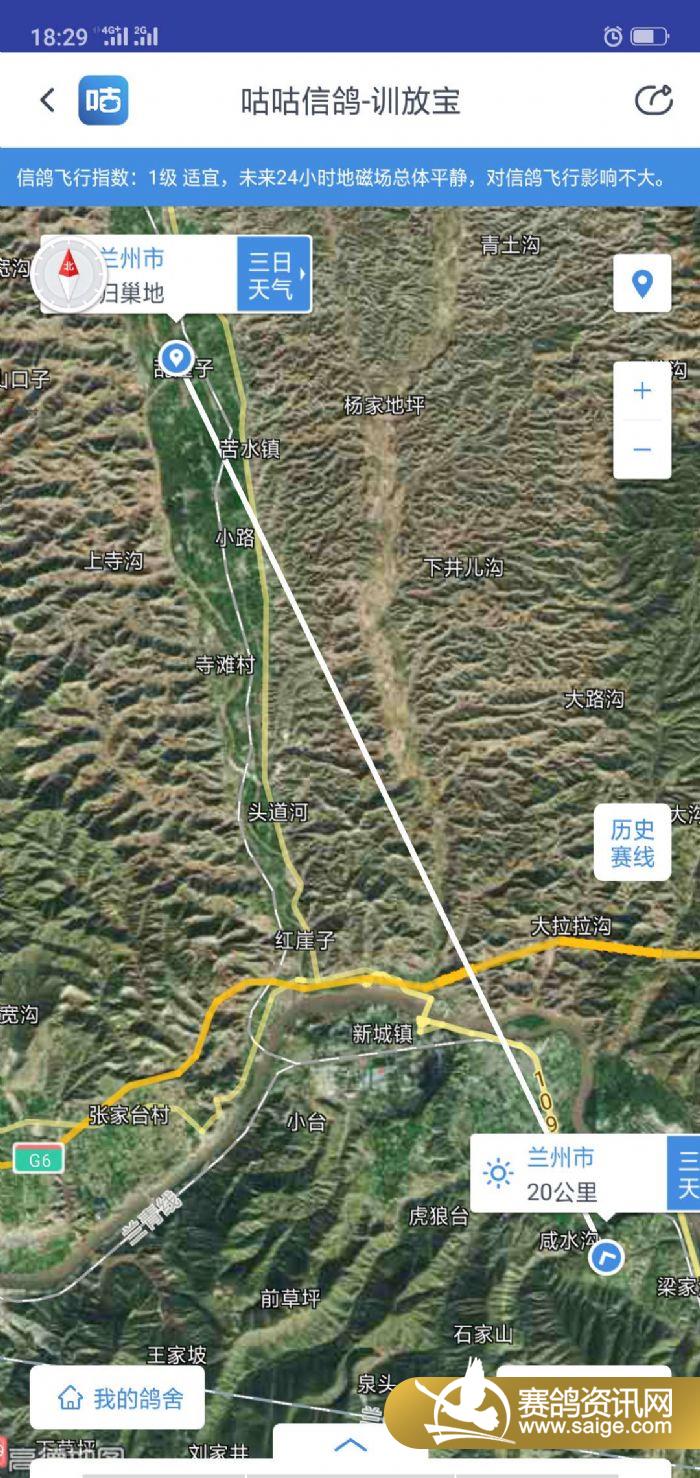This screenshot has height=1478, width=700.
Task: Open 我的鸽舍 my loft
Action: [118, 1398]
